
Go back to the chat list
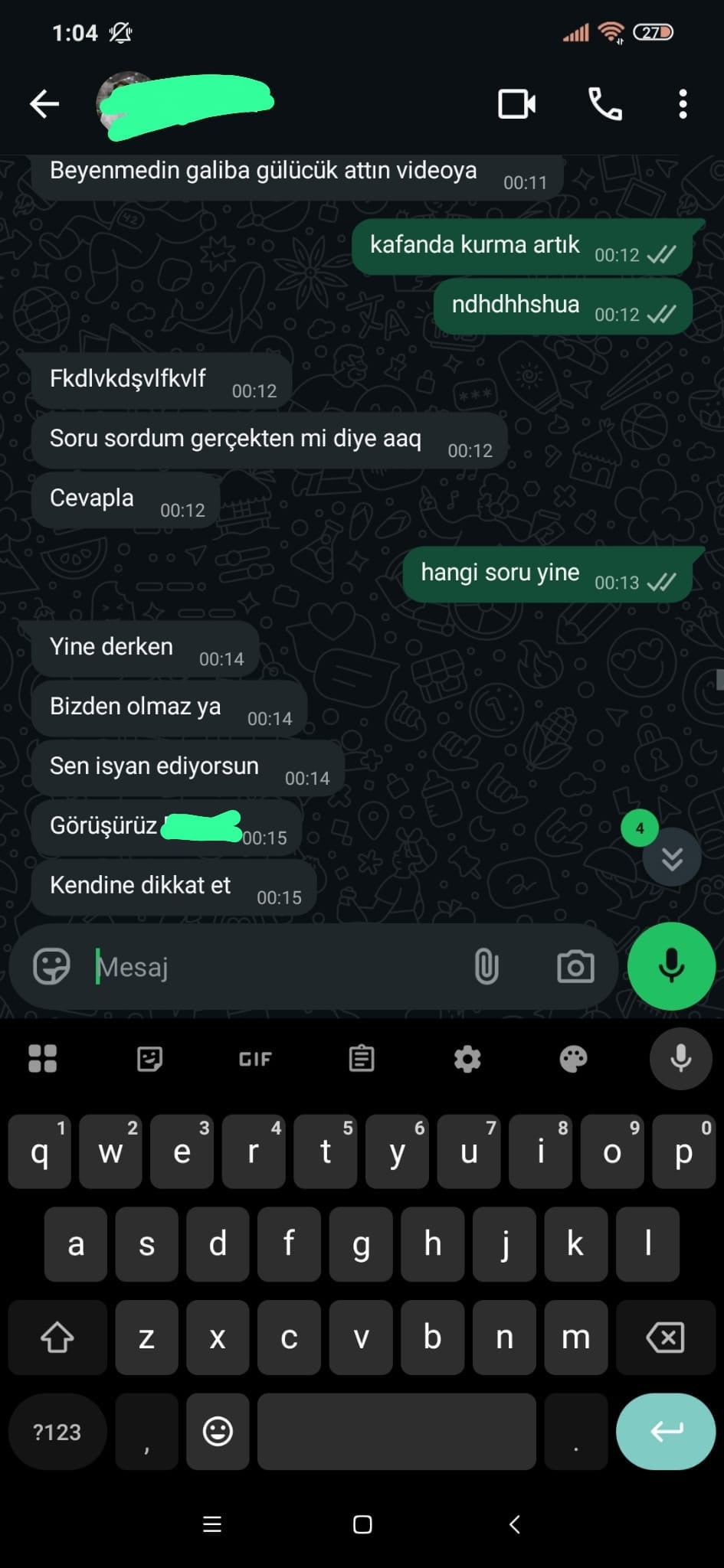[44, 104]
